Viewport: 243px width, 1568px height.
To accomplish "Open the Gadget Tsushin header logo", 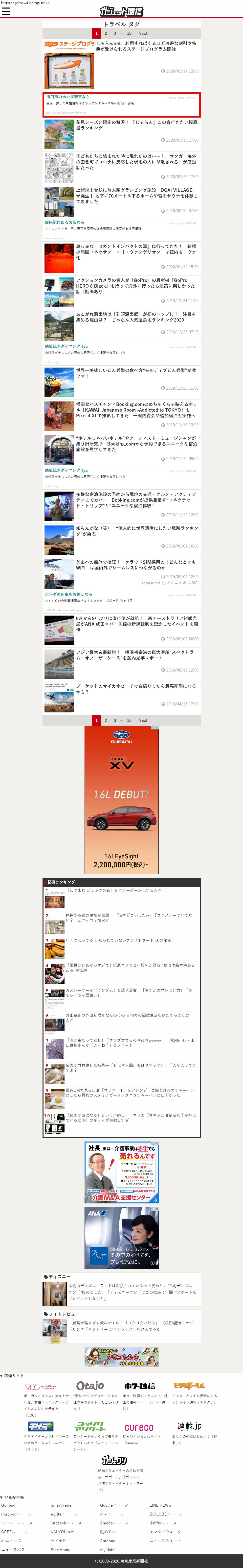I will click(x=122, y=11).
